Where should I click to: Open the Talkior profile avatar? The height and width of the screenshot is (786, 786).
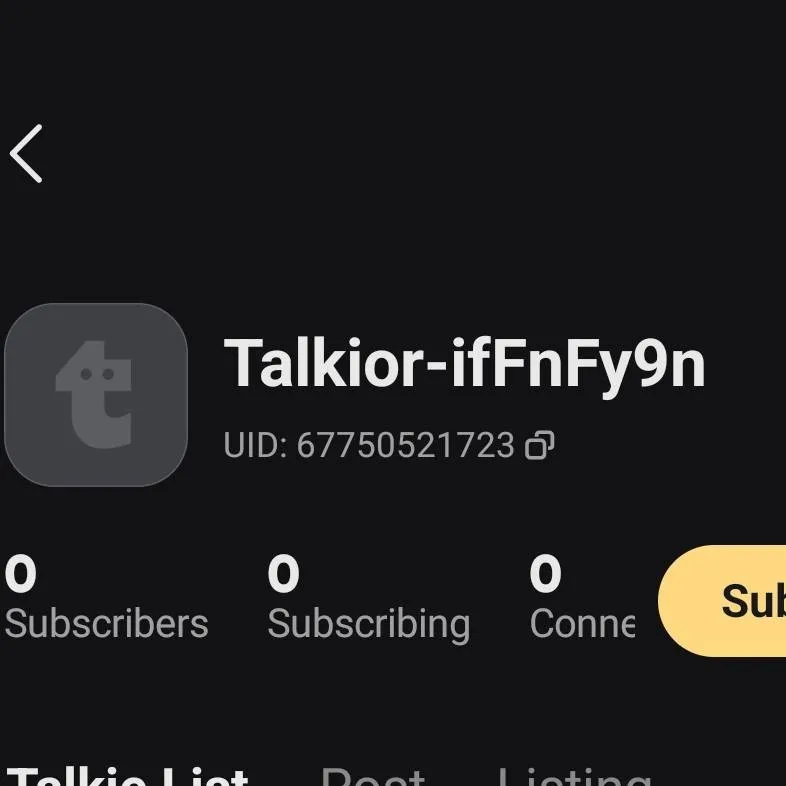point(96,395)
